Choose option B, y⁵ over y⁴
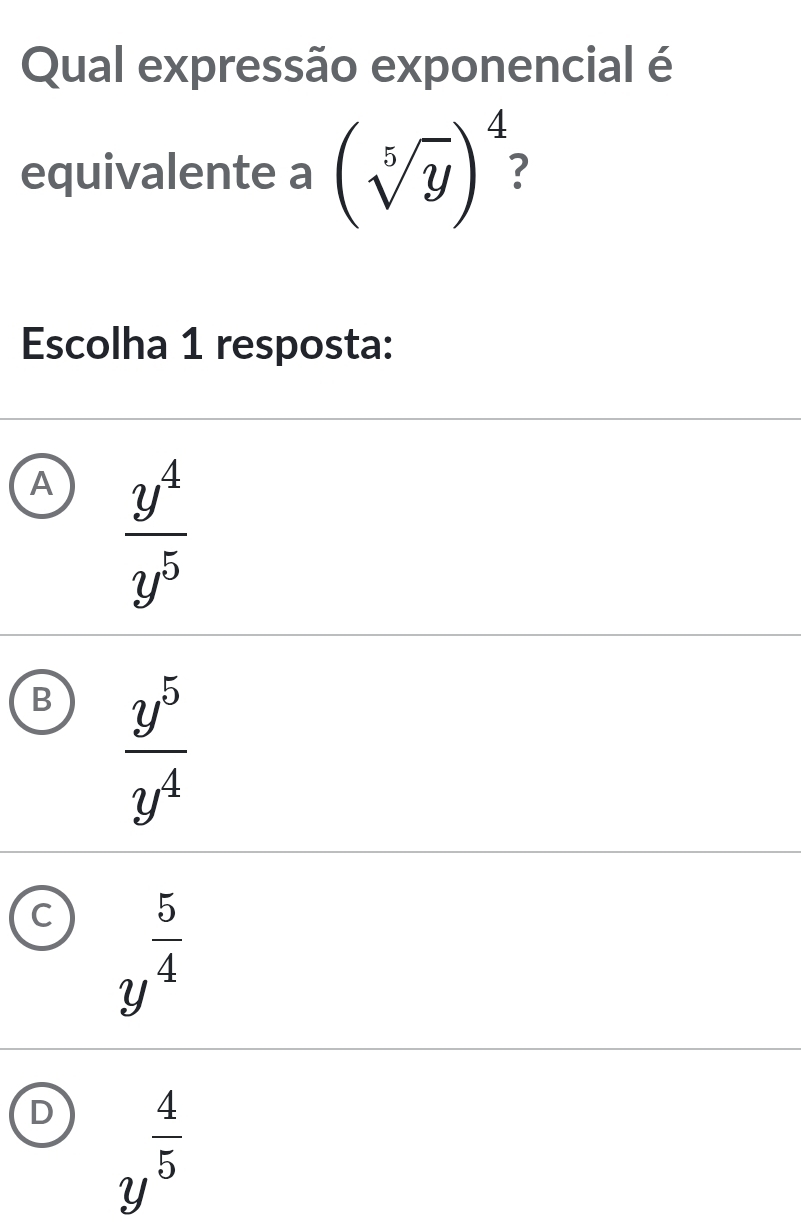Viewport: 801px width, 1223px height. pos(40,700)
